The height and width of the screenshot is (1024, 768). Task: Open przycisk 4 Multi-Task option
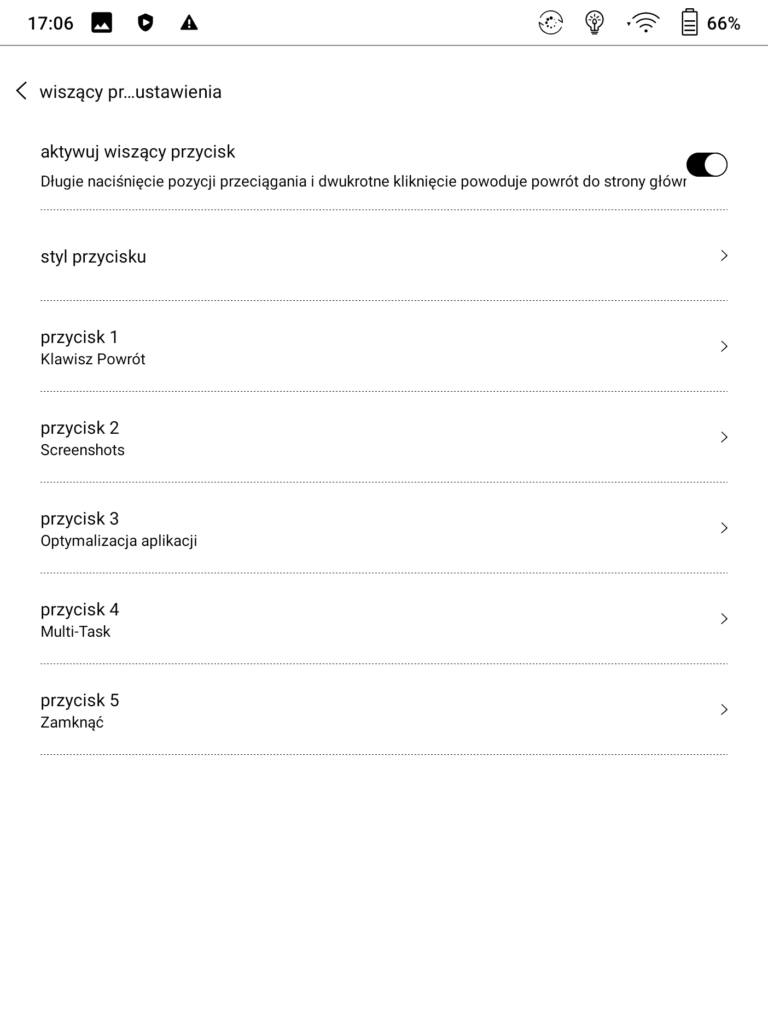click(383, 620)
